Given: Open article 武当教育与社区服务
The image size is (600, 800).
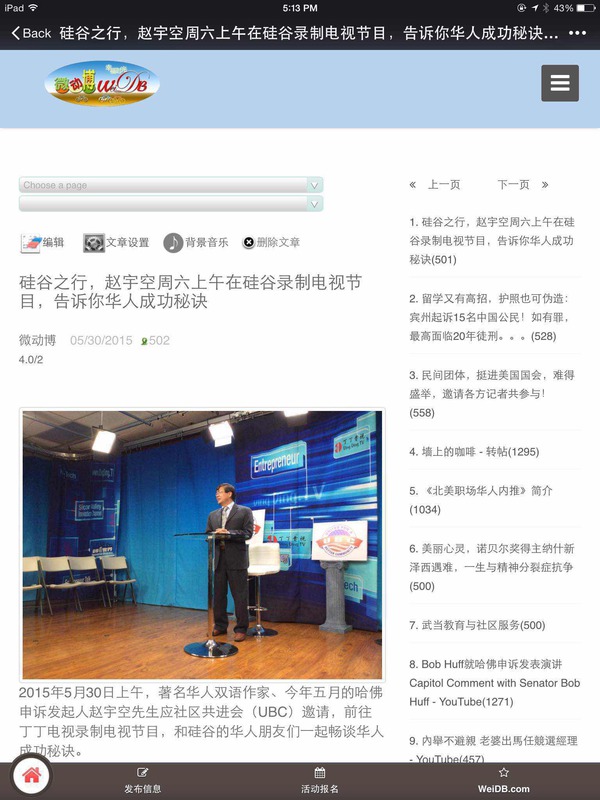Looking at the screenshot, I should [x=477, y=625].
